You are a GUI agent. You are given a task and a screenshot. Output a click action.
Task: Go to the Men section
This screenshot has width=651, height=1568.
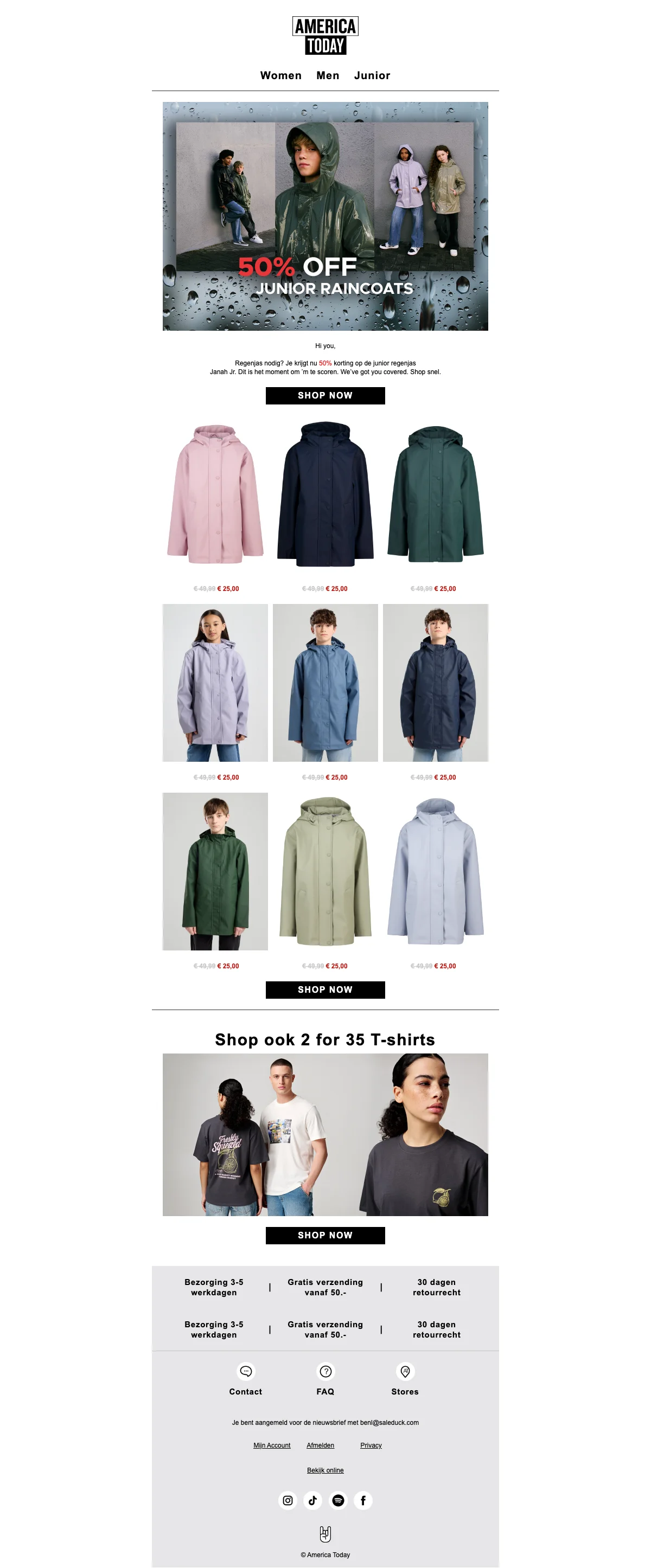coord(328,75)
